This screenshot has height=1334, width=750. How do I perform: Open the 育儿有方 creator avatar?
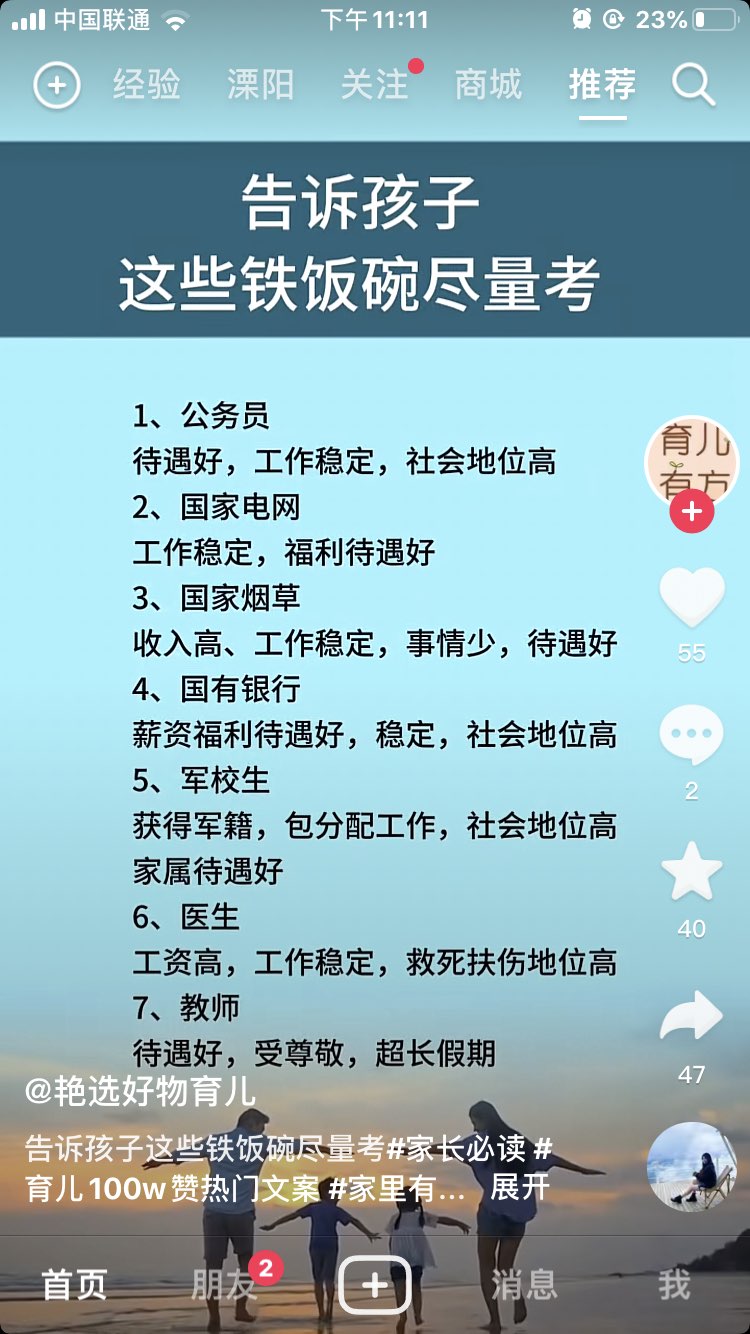click(x=691, y=460)
